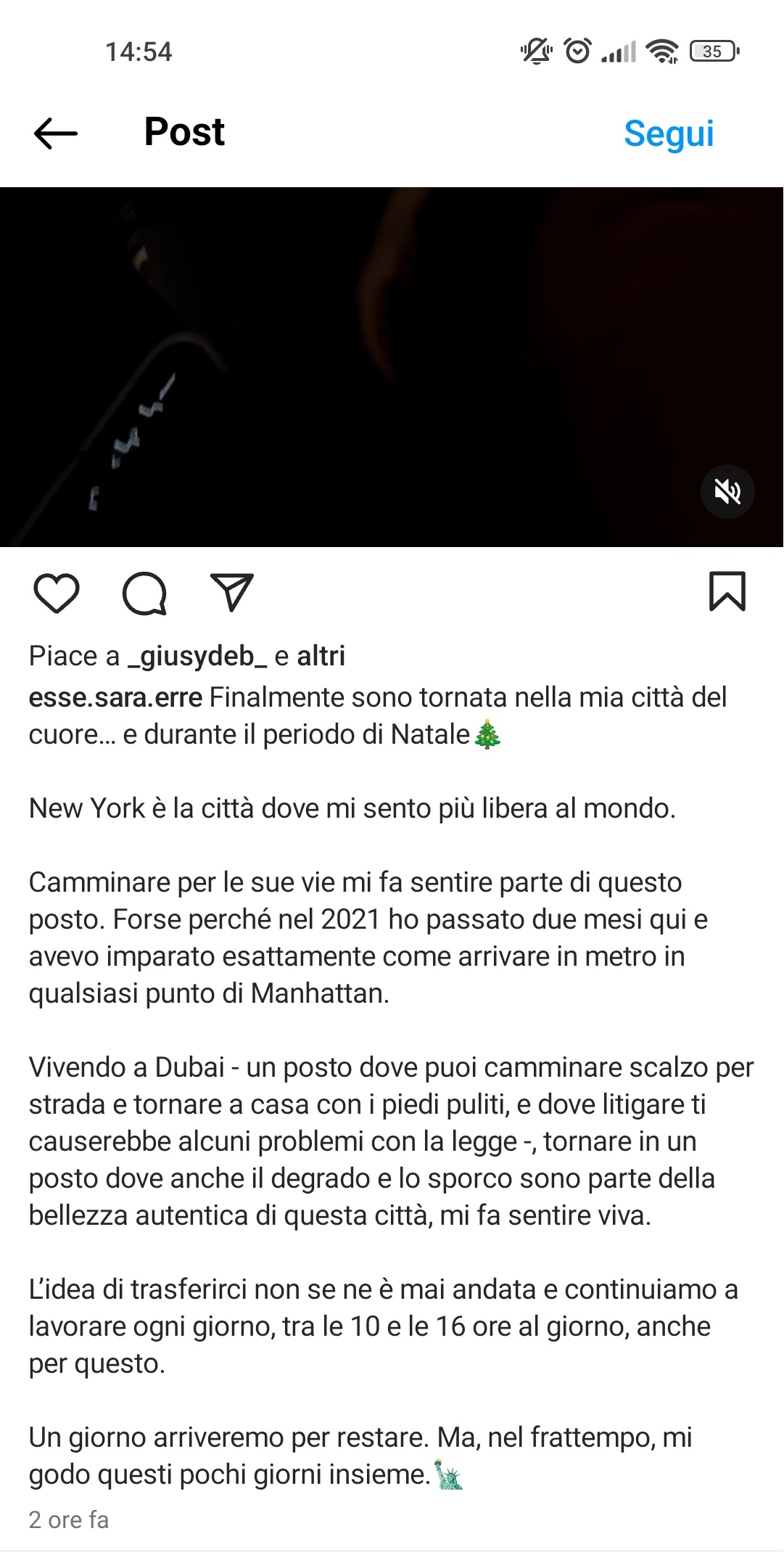Open esse.sara.erre profile from caption
784x1552 pixels.
coord(115,697)
